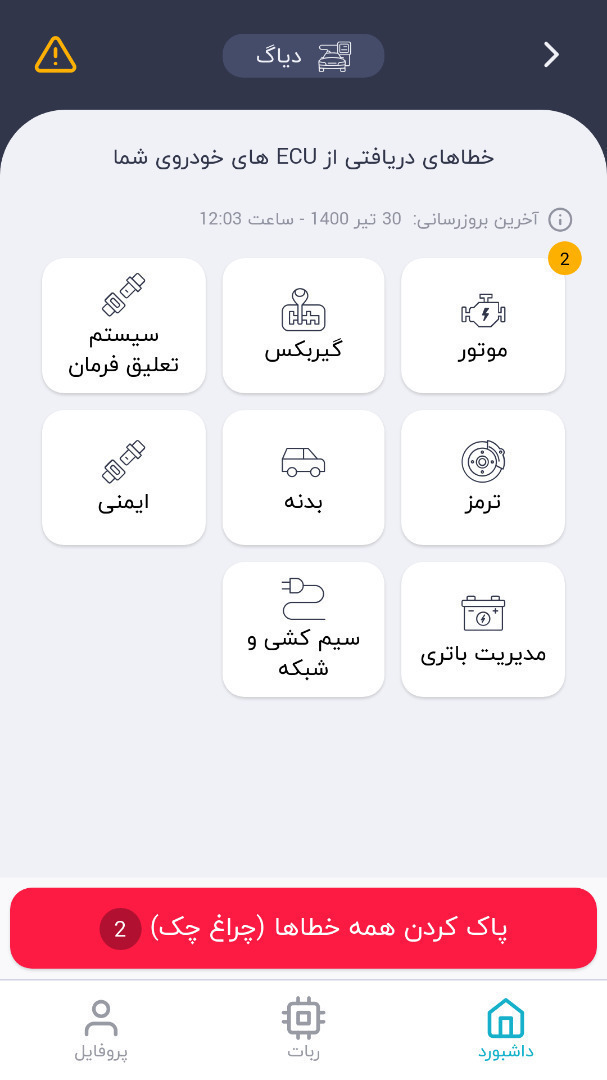Switch to the پروفایل profile tab
Image resolution: width=607 pixels, height=1080 pixels.
tap(101, 1029)
